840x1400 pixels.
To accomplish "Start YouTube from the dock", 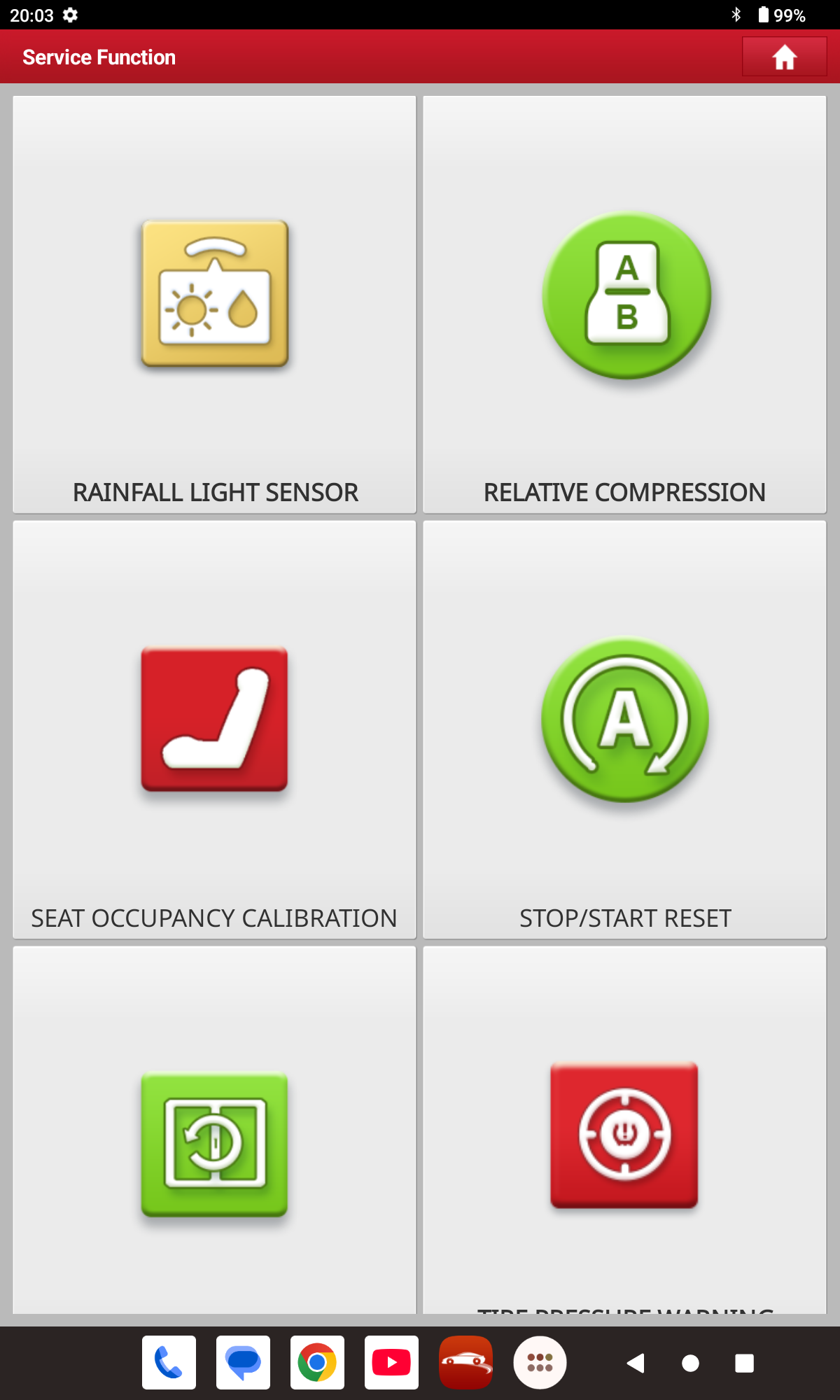I will tap(391, 1362).
